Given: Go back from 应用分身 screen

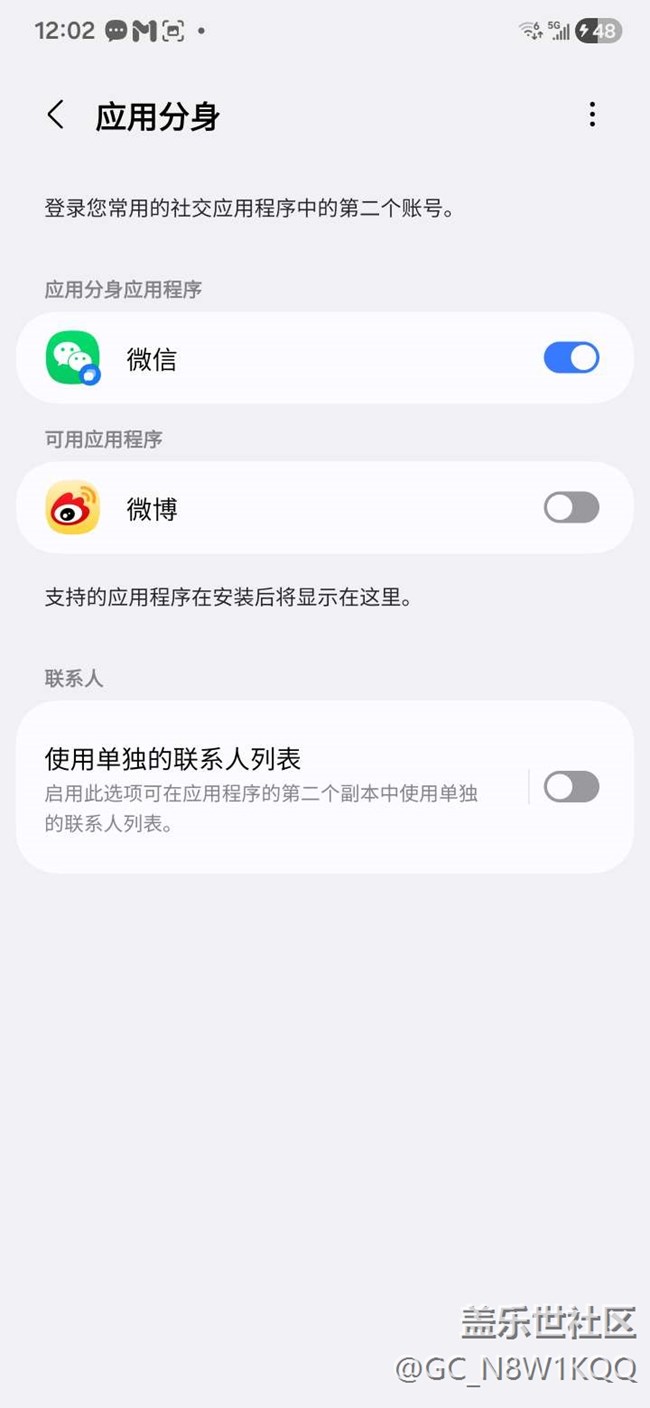Looking at the screenshot, I should pyautogui.click(x=56, y=115).
